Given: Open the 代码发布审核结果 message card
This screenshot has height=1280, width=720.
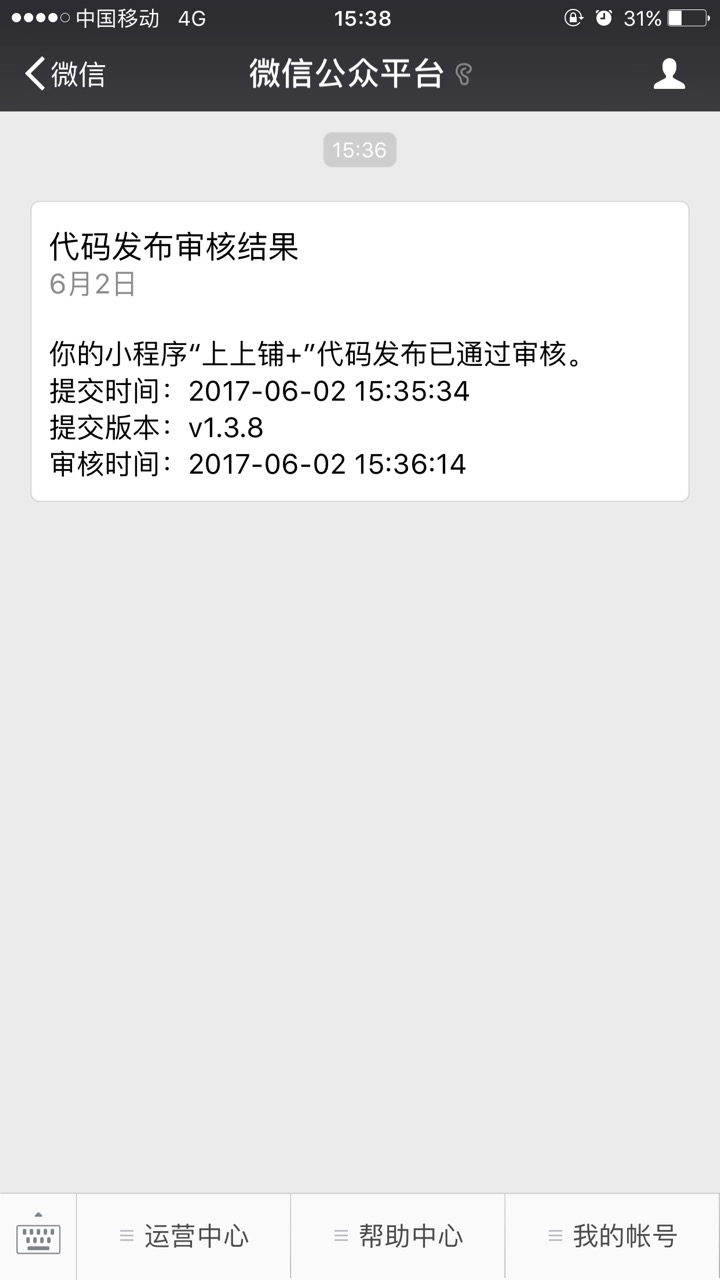Looking at the screenshot, I should (x=360, y=351).
